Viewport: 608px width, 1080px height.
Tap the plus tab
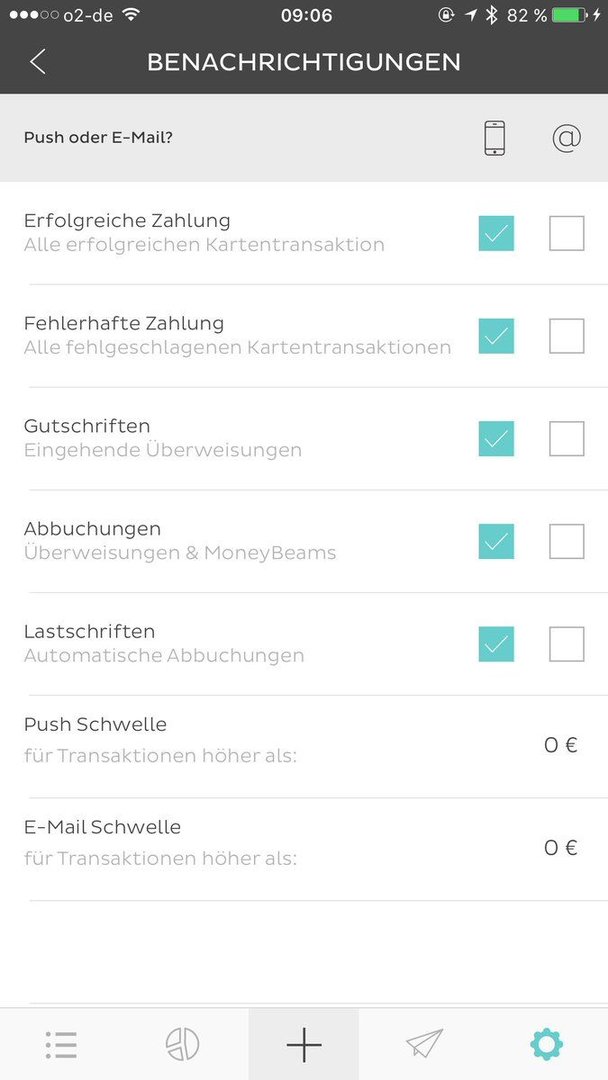pyautogui.click(x=304, y=1045)
